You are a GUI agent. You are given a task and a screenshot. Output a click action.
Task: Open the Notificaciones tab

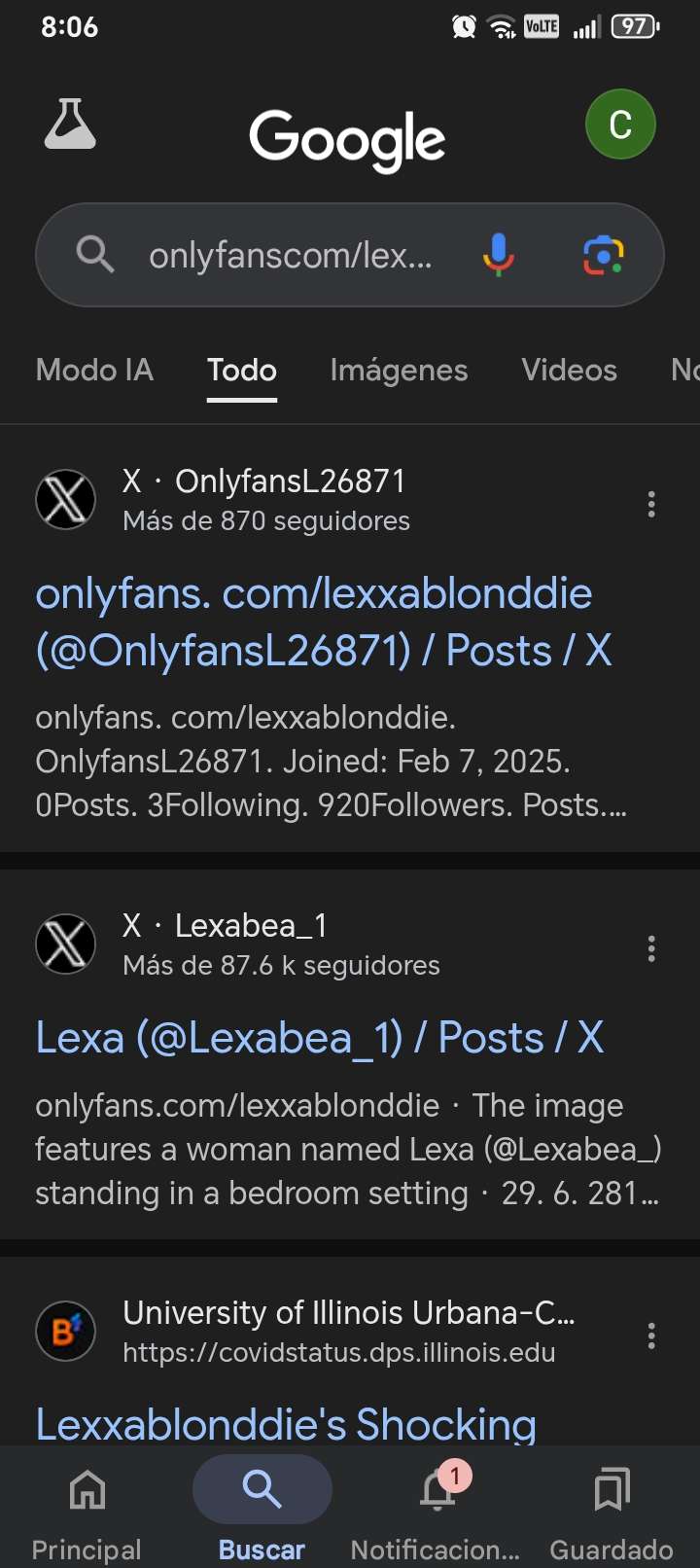[x=436, y=1510]
